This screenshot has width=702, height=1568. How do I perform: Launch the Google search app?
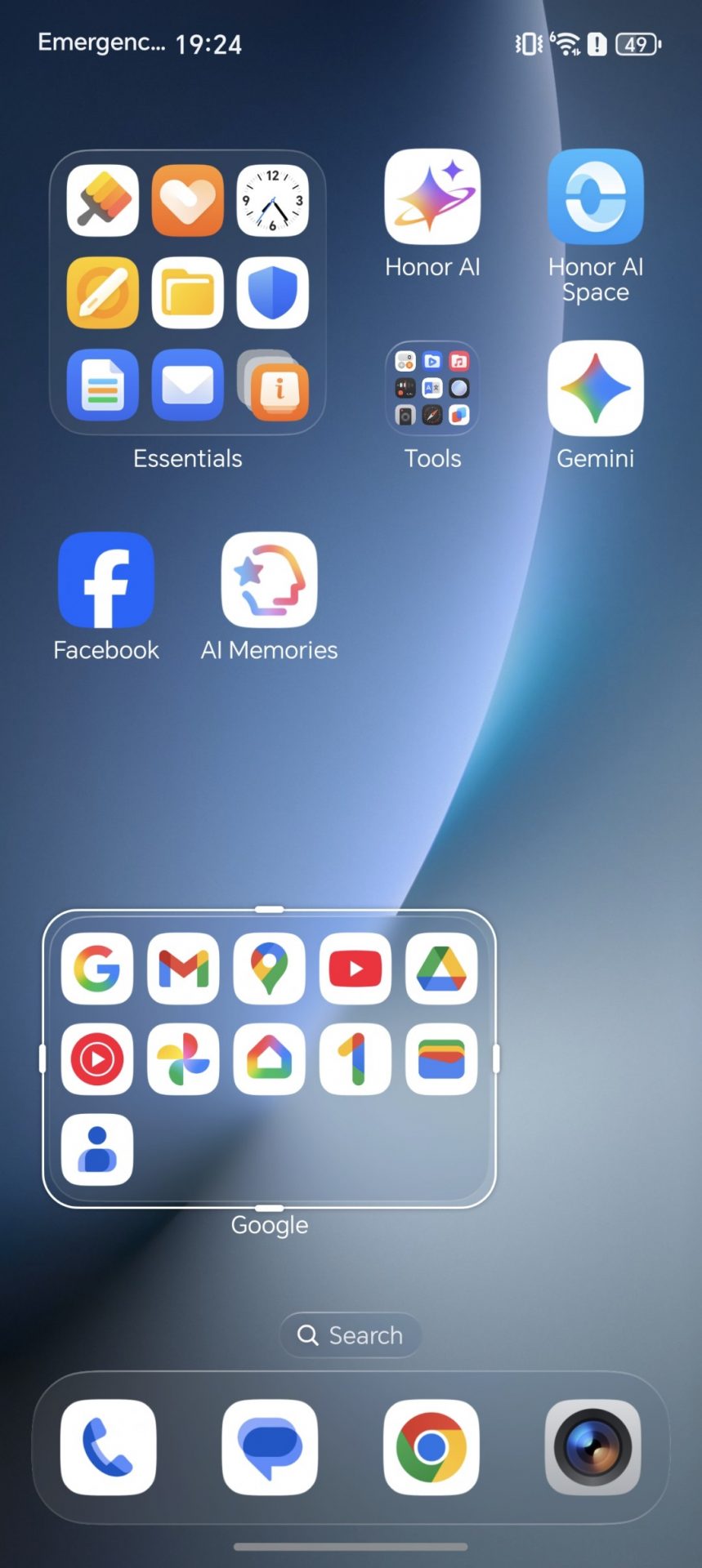point(97,969)
